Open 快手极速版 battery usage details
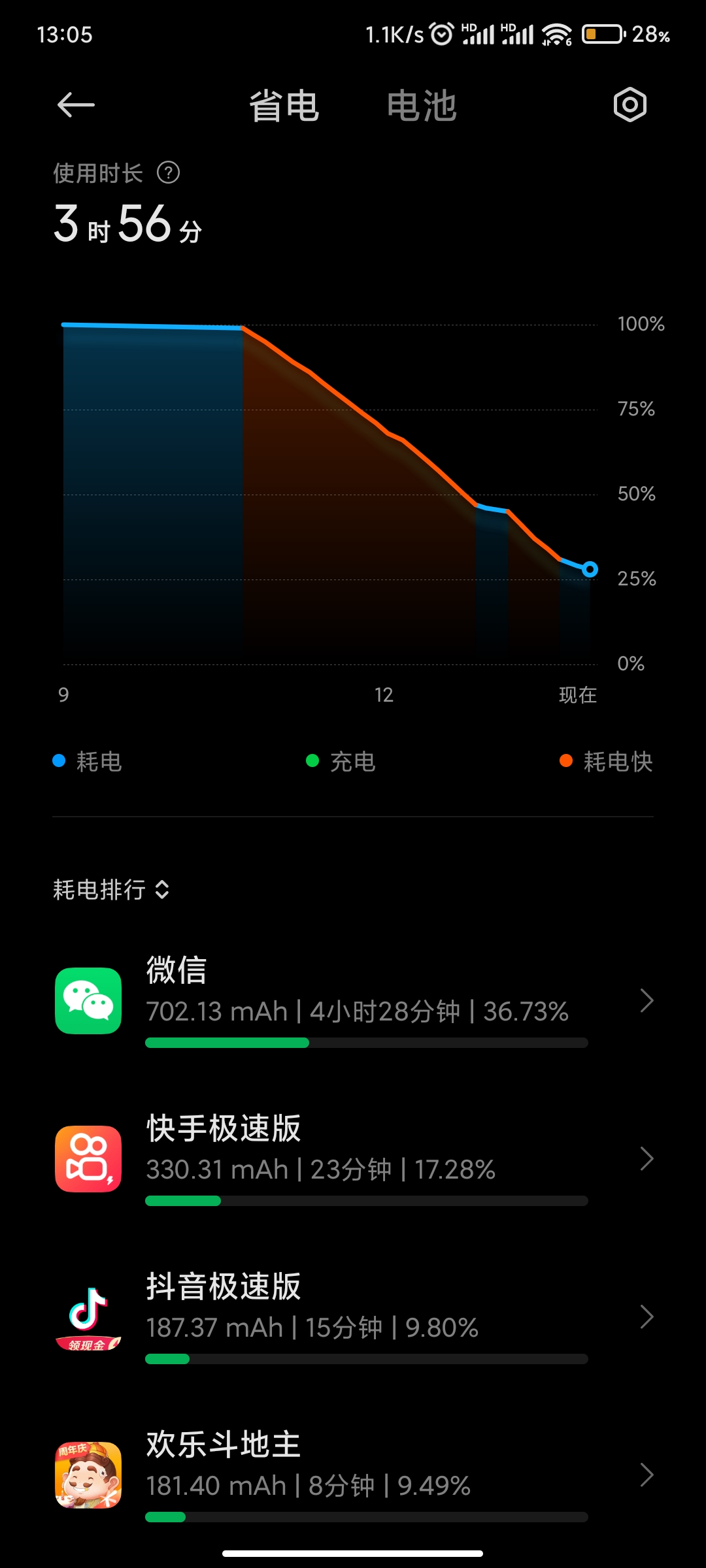This screenshot has height=1568, width=706. coord(353,1159)
